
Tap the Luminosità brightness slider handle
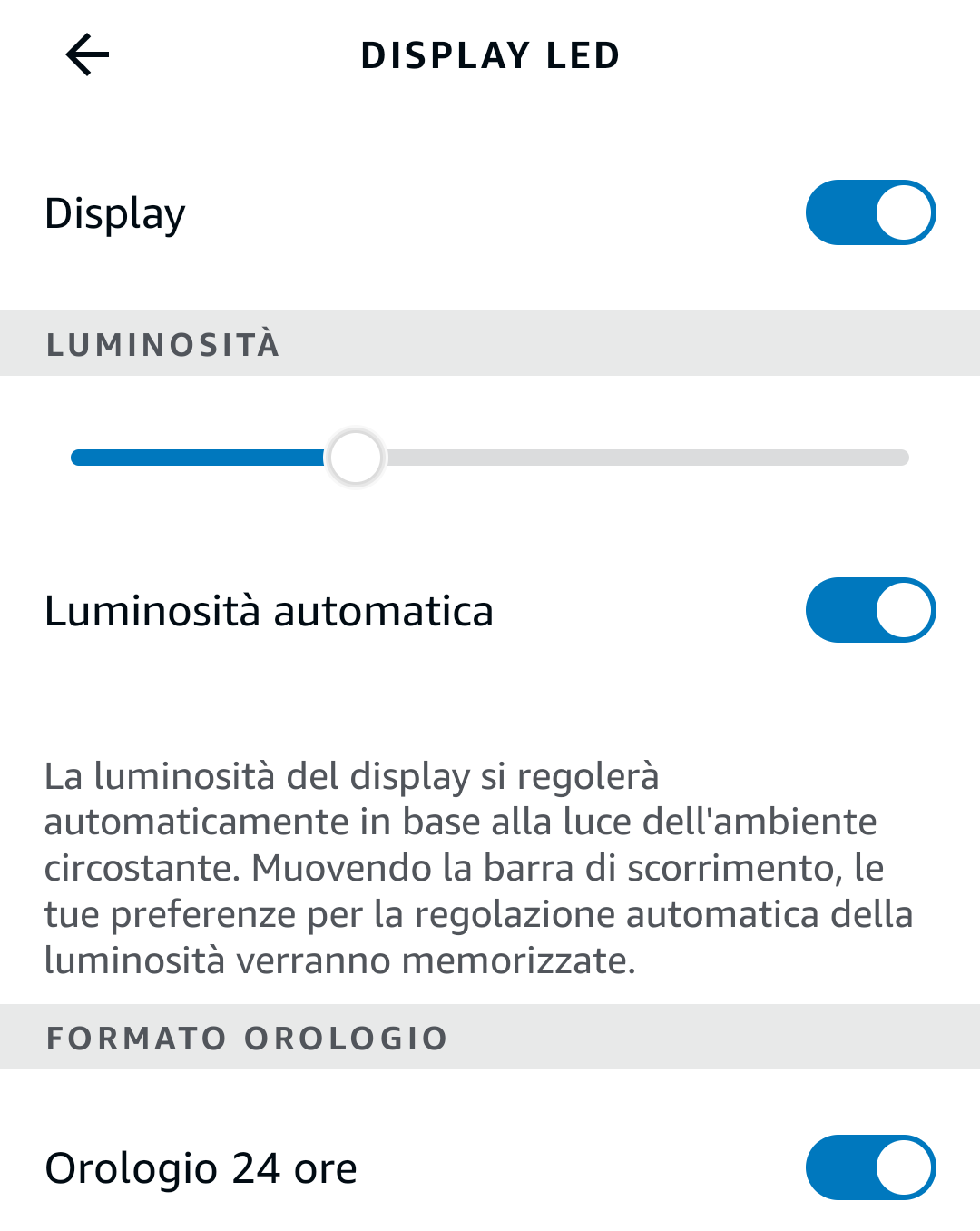356,458
